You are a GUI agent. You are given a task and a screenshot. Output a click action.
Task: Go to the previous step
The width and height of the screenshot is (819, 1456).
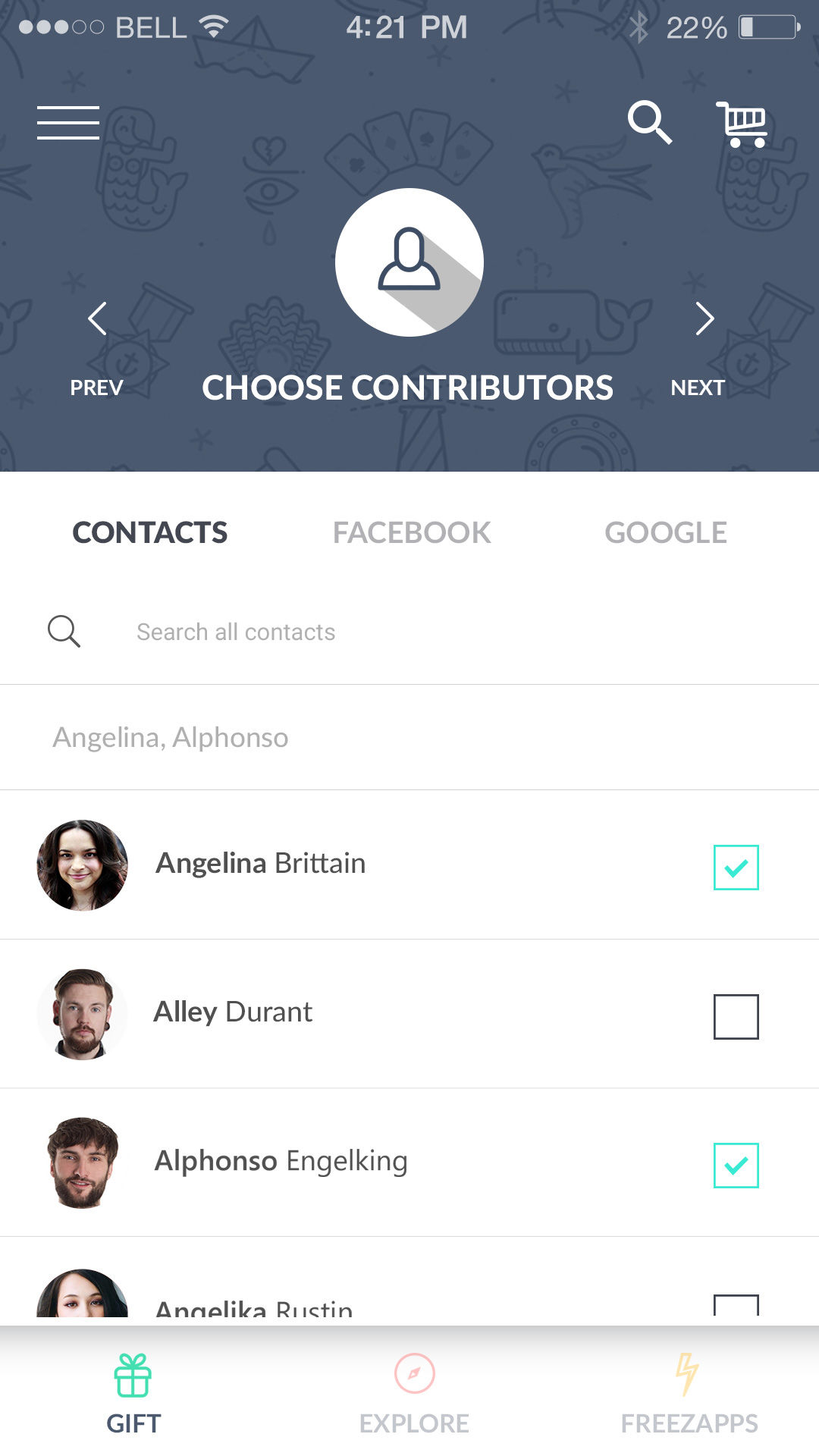(x=97, y=345)
